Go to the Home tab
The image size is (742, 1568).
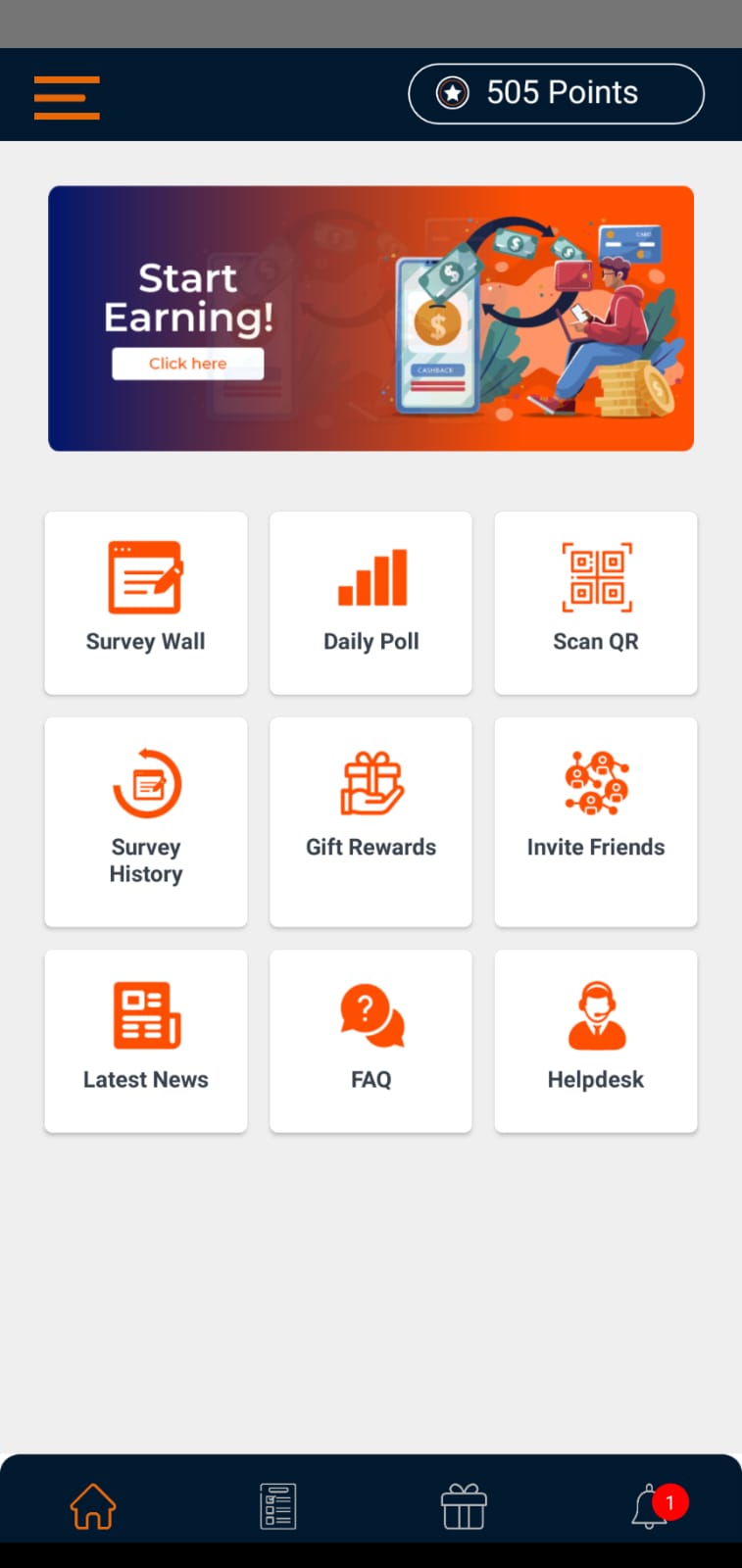click(x=93, y=1505)
